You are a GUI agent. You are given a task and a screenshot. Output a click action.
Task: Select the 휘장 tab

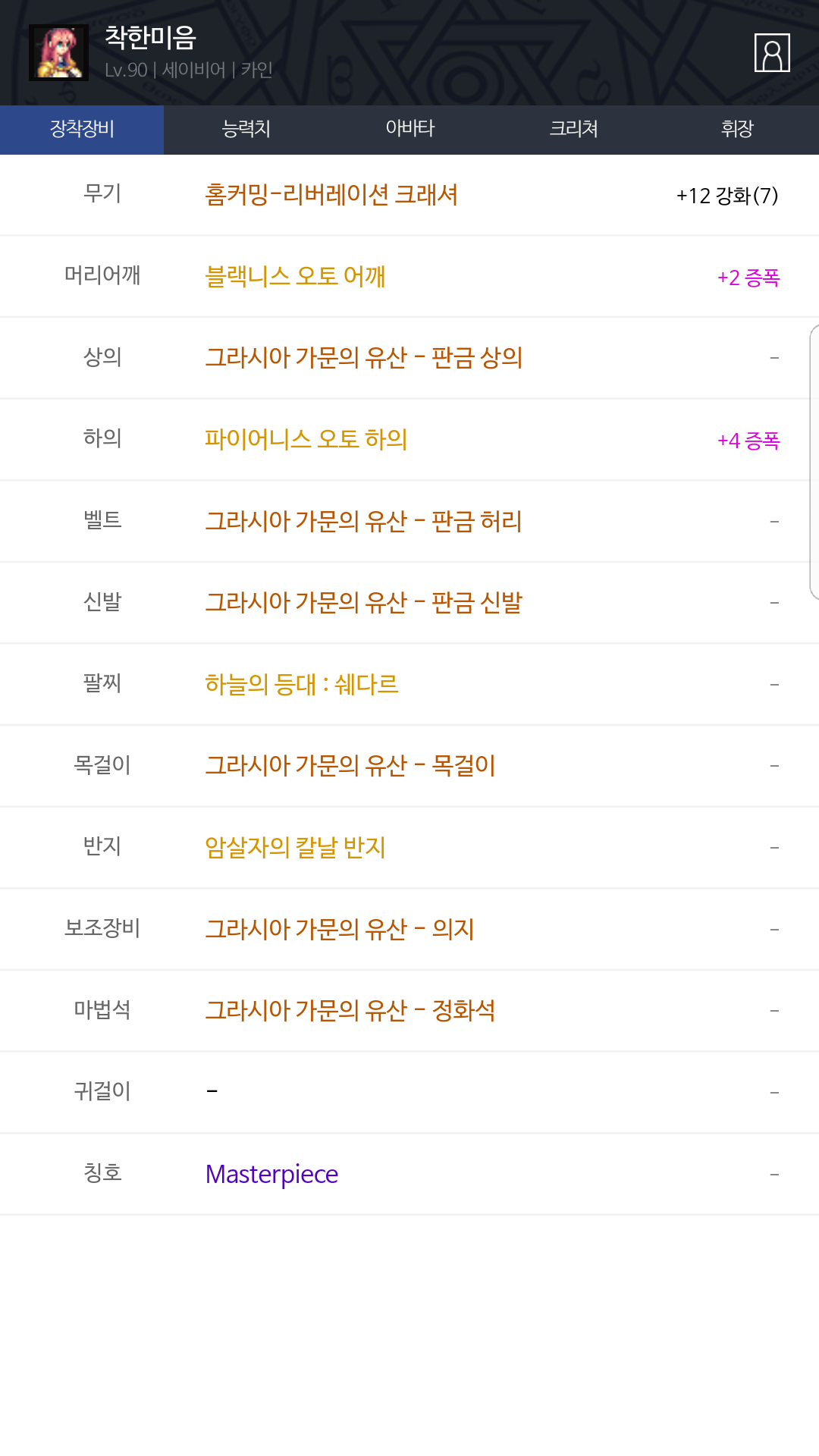click(x=737, y=130)
